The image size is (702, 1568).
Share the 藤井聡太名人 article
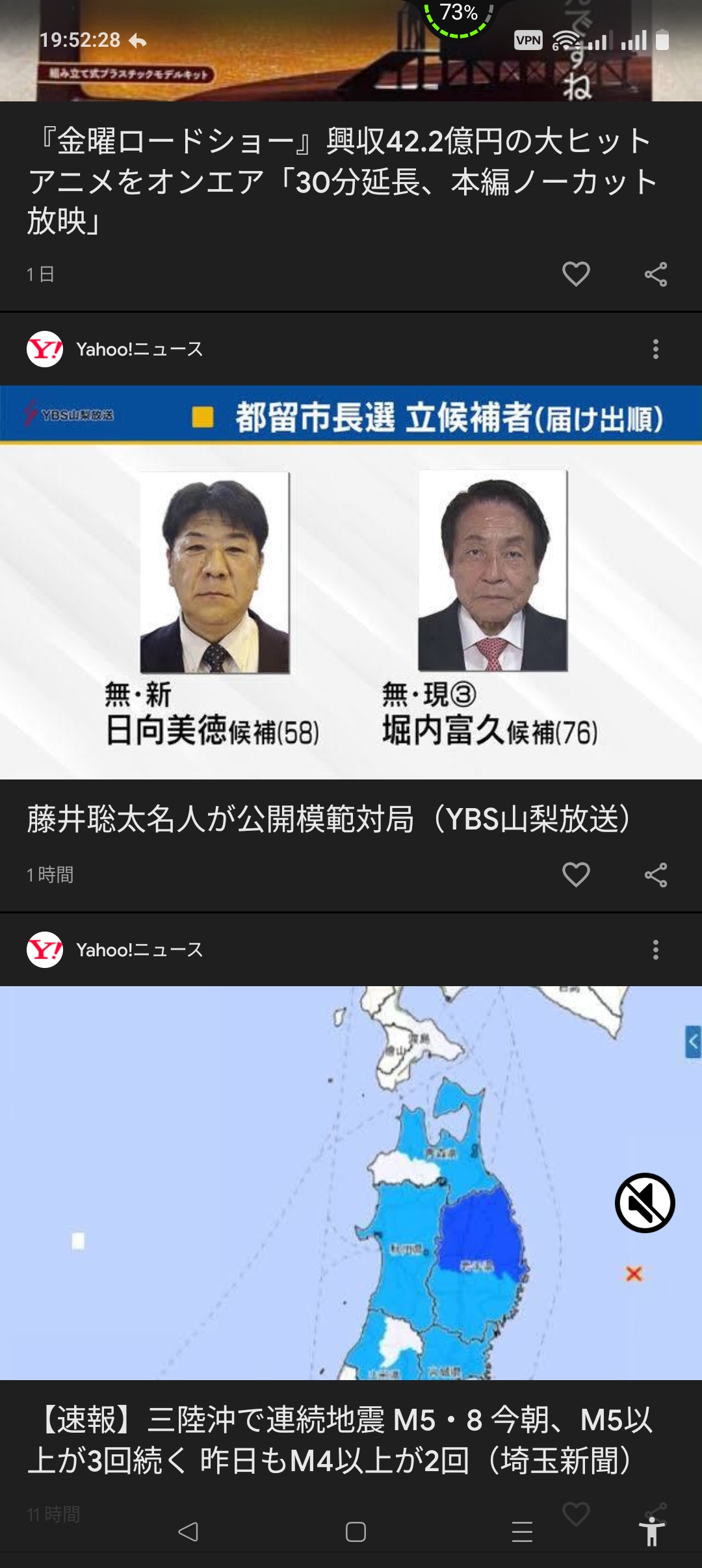coord(656,875)
